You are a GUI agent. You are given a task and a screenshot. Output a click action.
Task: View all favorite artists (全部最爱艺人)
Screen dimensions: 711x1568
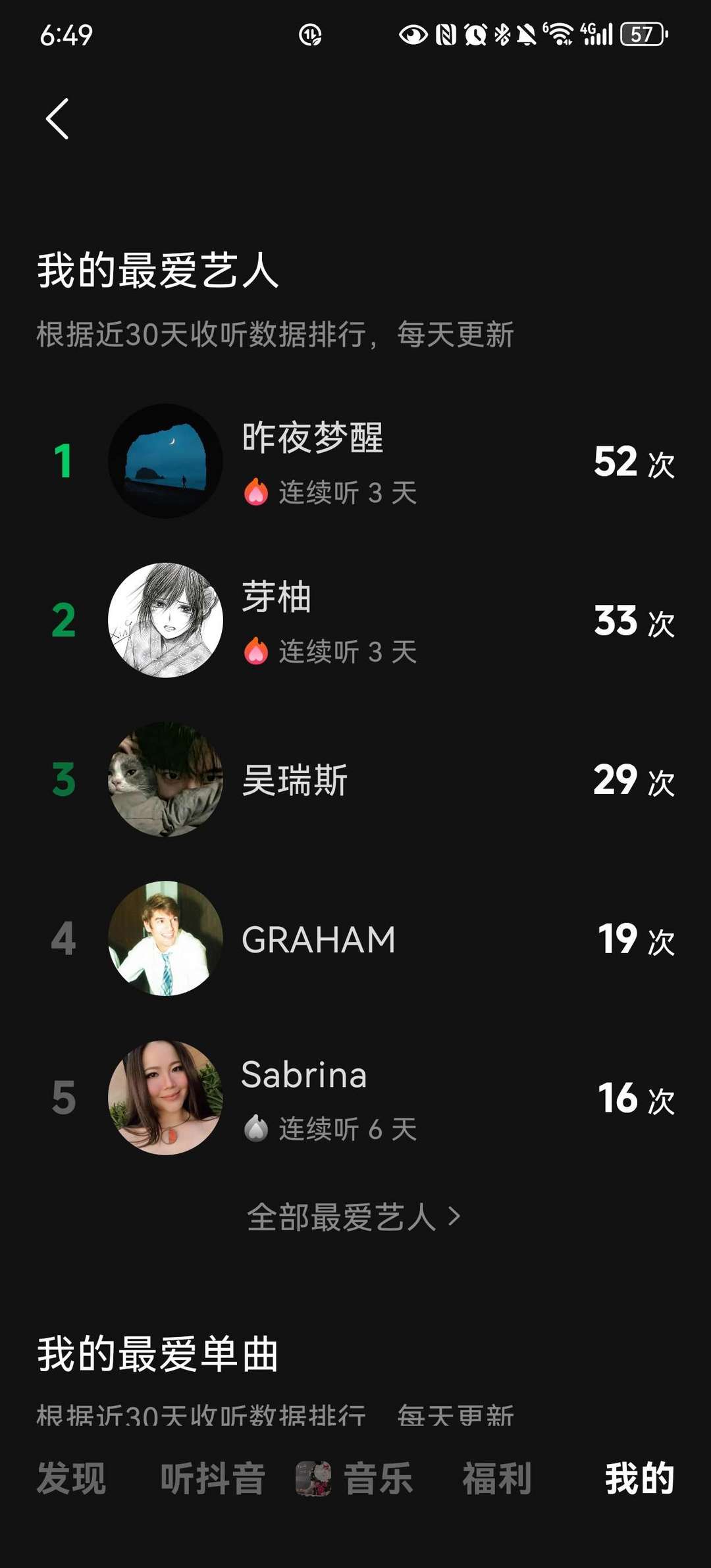(354, 1217)
